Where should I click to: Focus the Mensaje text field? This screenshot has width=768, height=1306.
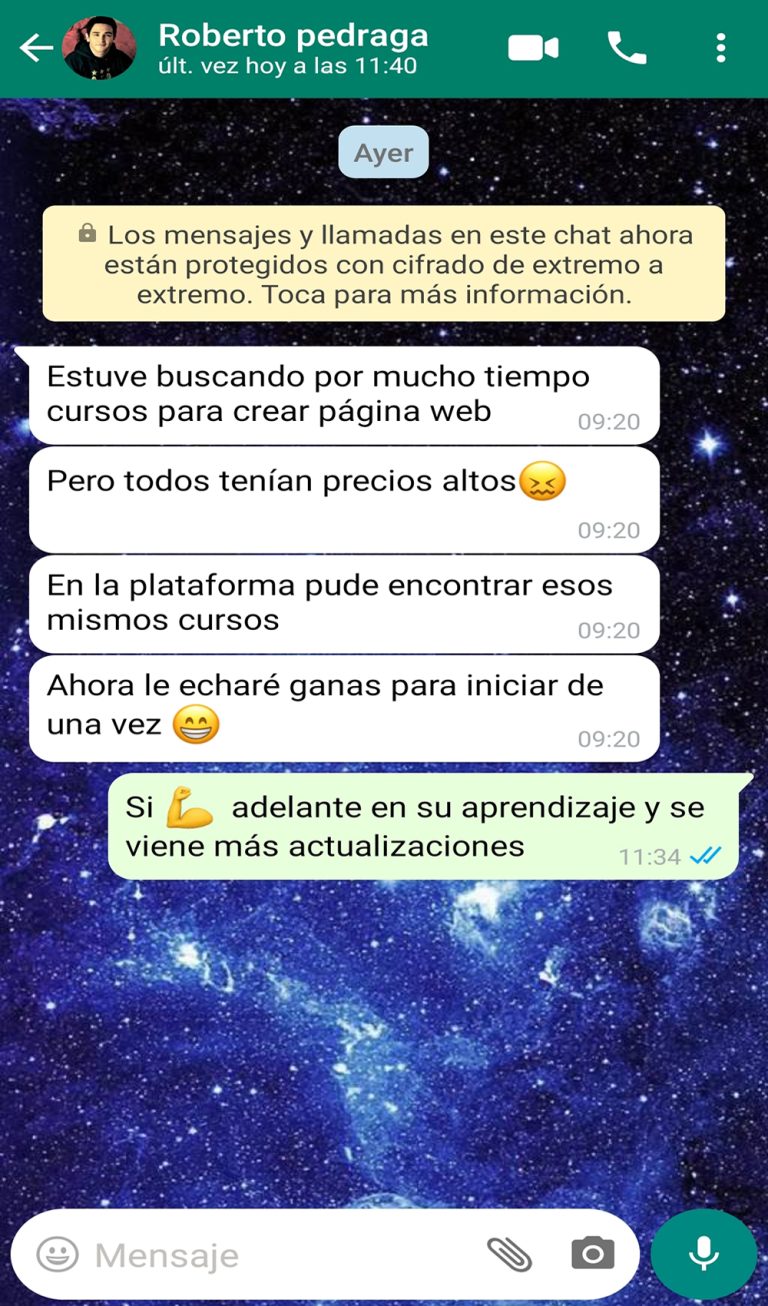(x=280, y=1254)
